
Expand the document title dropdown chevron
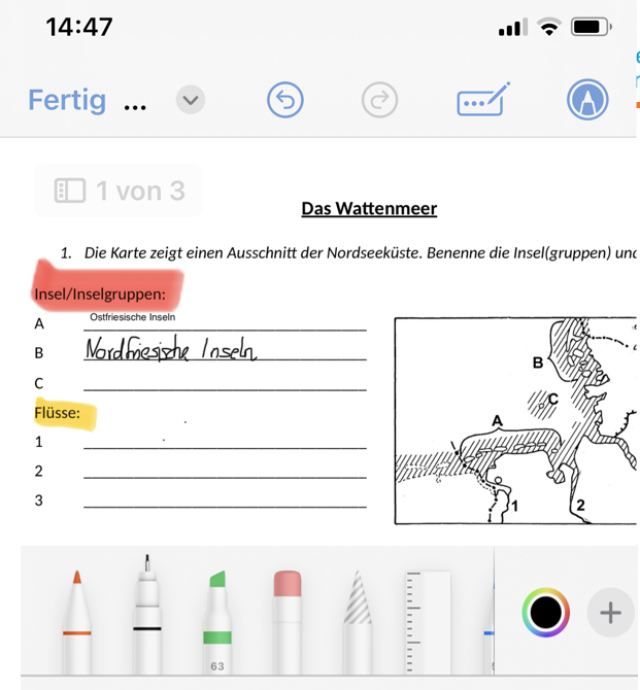click(190, 100)
